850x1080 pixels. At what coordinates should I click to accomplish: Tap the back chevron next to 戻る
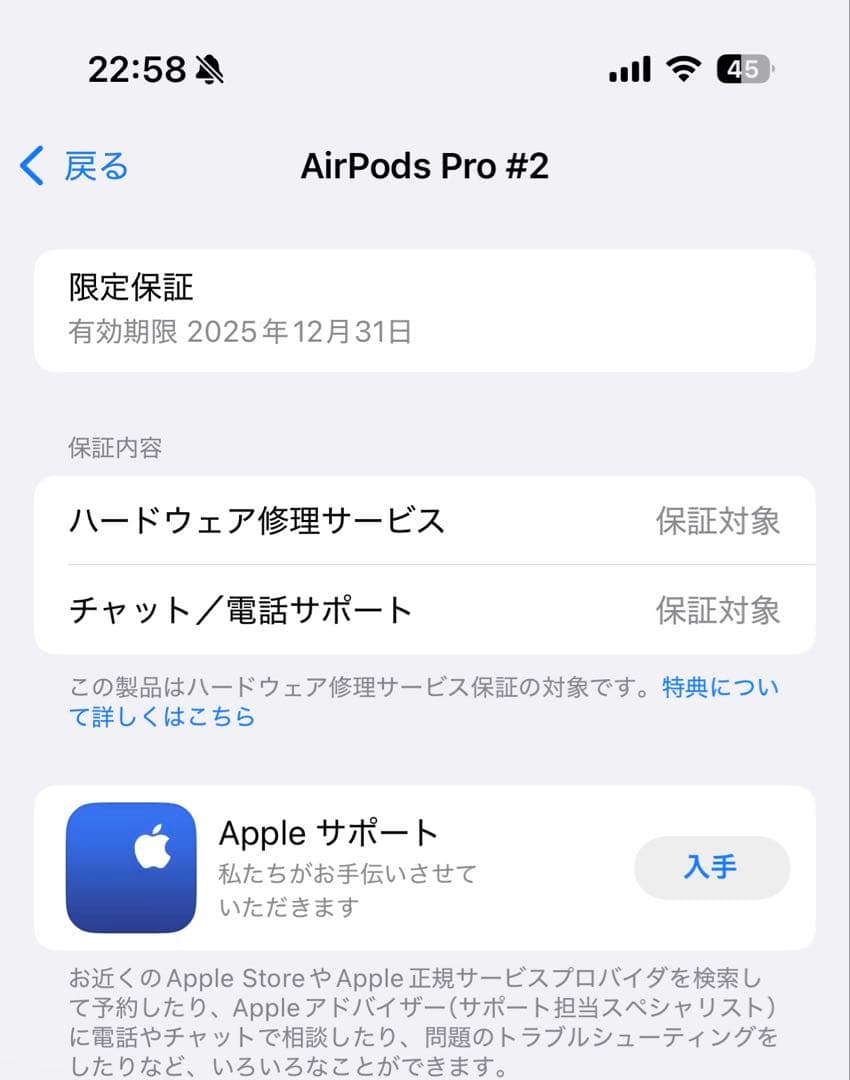point(30,166)
